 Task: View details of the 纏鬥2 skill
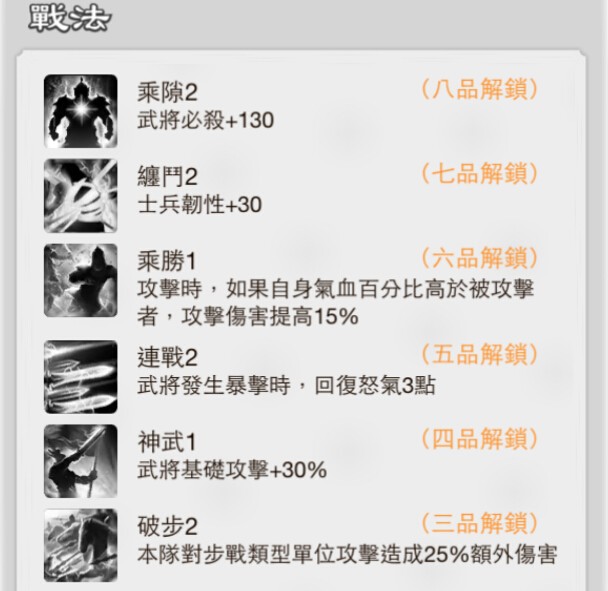pyautogui.click(x=80, y=196)
